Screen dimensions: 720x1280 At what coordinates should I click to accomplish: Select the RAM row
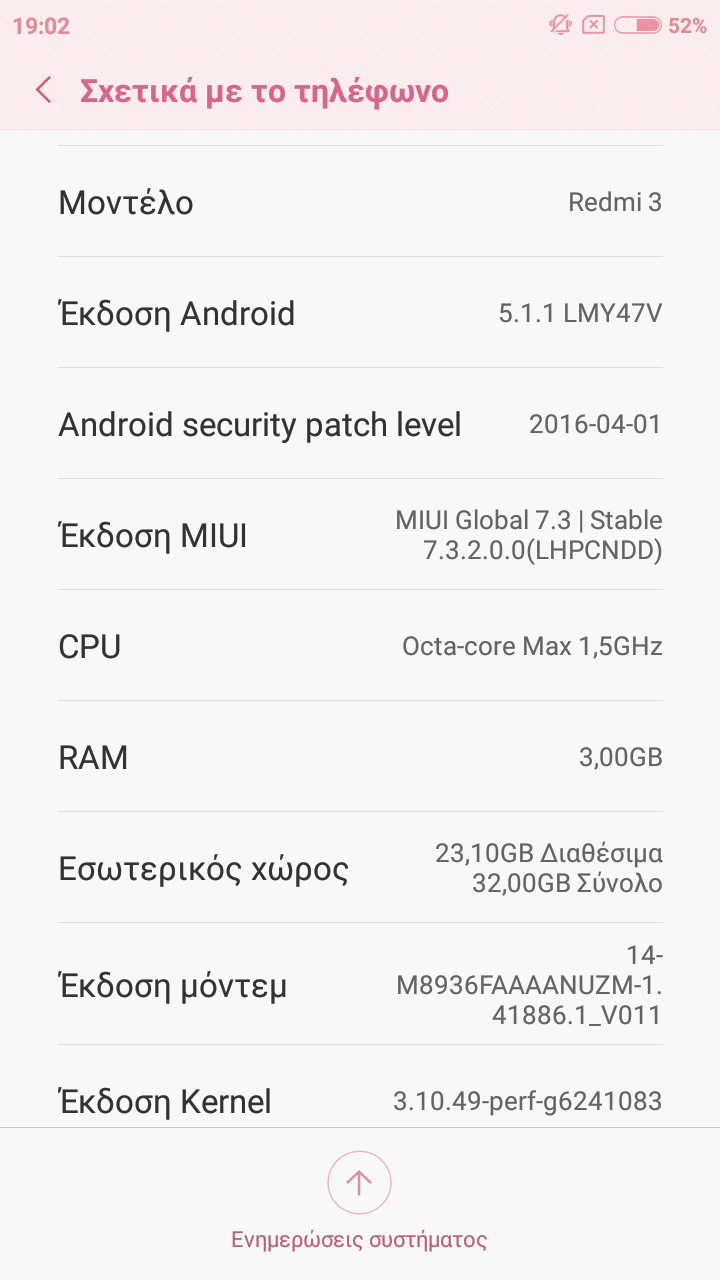click(x=360, y=757)
